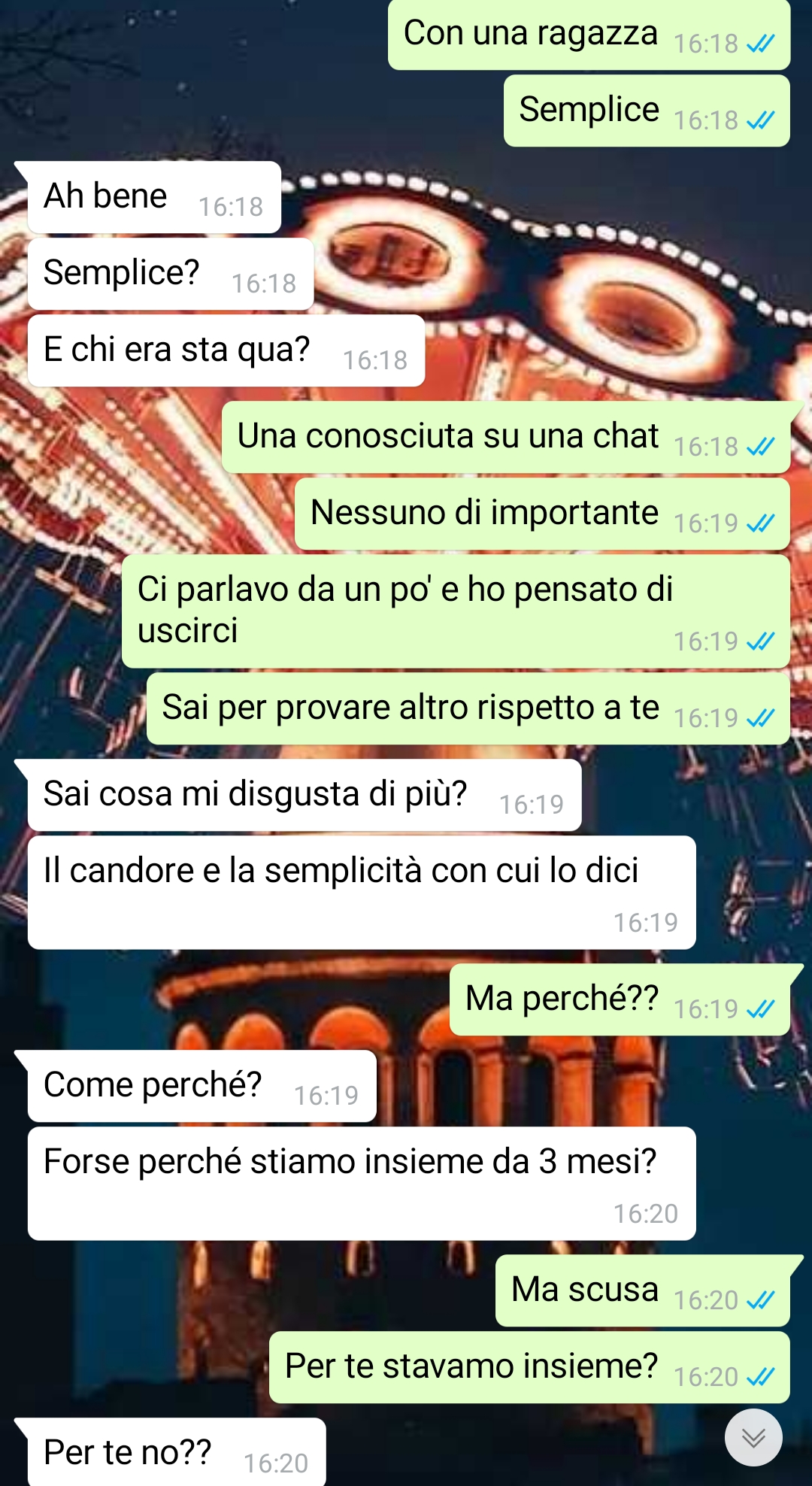
Task: Jump to the latest messages with the down arrow
Action: tap(753, 1437)
